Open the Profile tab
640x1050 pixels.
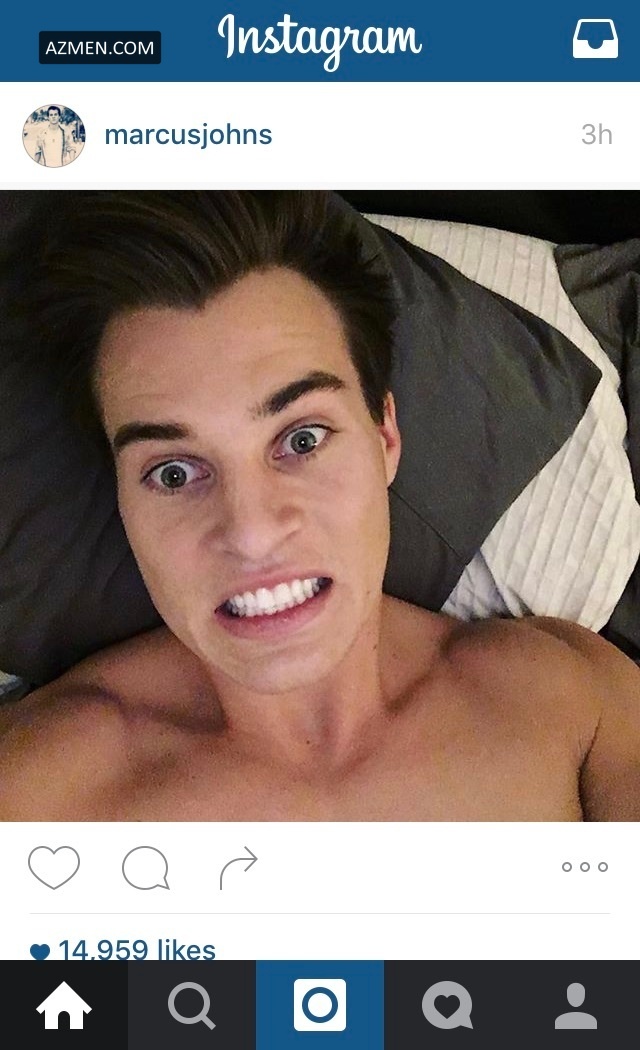(x=576, y=1006)
